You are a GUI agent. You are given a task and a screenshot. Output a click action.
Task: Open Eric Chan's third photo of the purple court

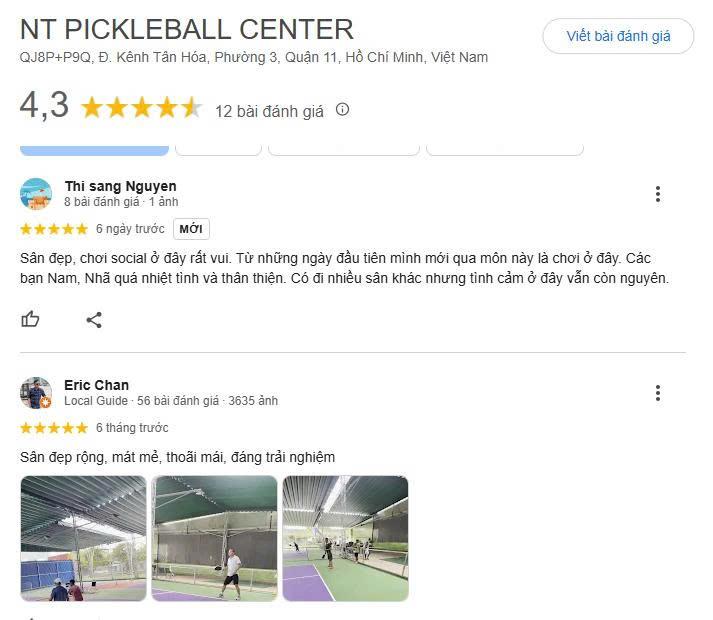click(345, 538)
